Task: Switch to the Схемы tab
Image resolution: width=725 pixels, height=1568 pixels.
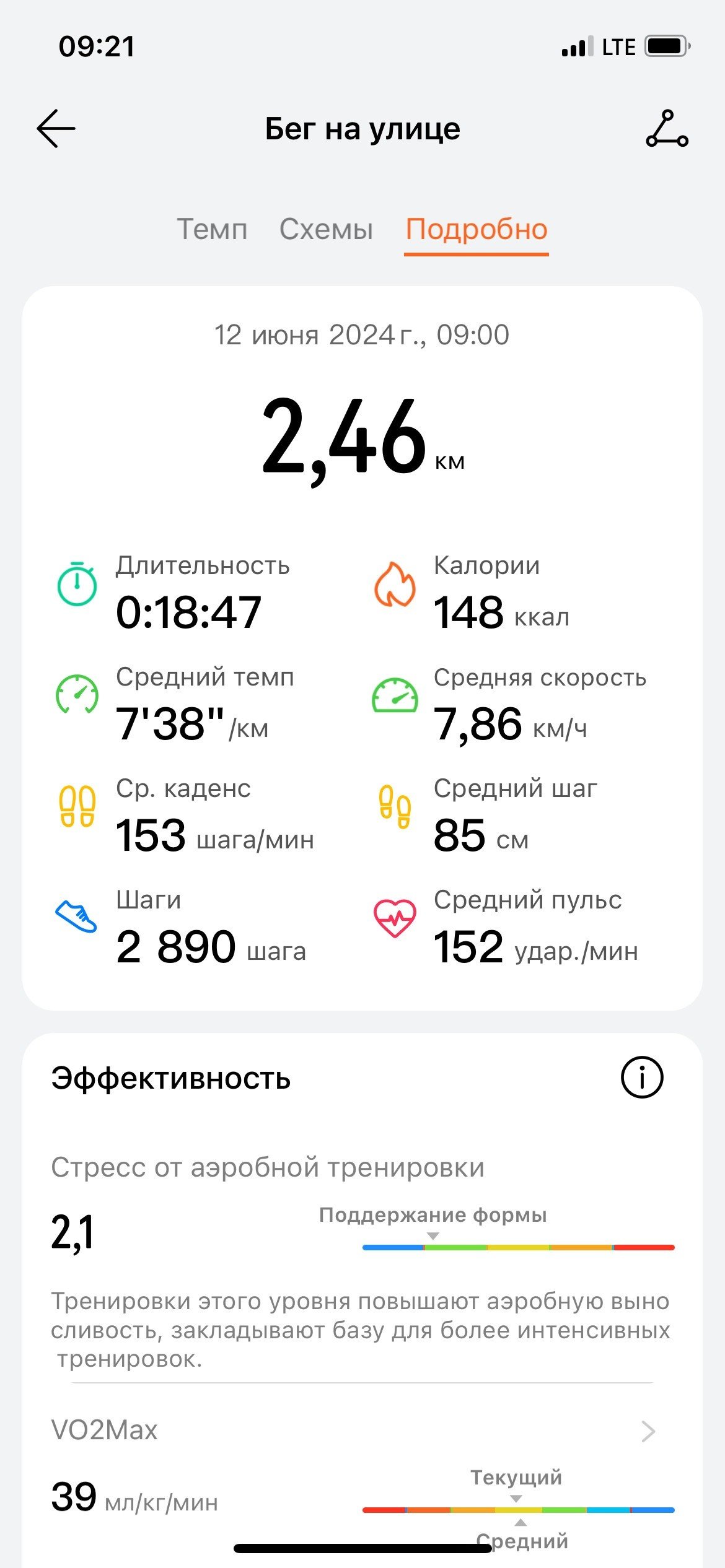Action: coord(326,229)
